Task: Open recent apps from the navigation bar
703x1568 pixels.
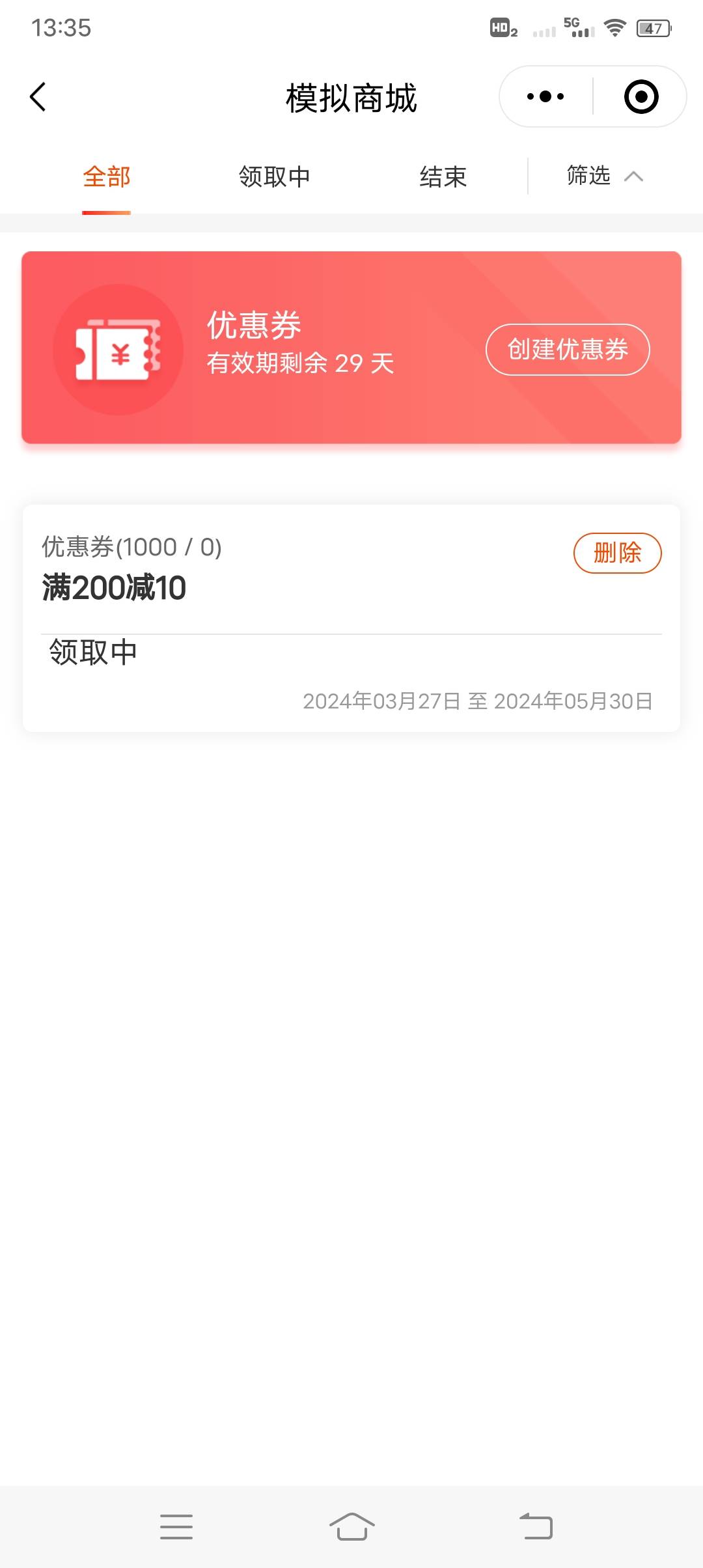Action: pyautogui.click(x=176, y=1526)
